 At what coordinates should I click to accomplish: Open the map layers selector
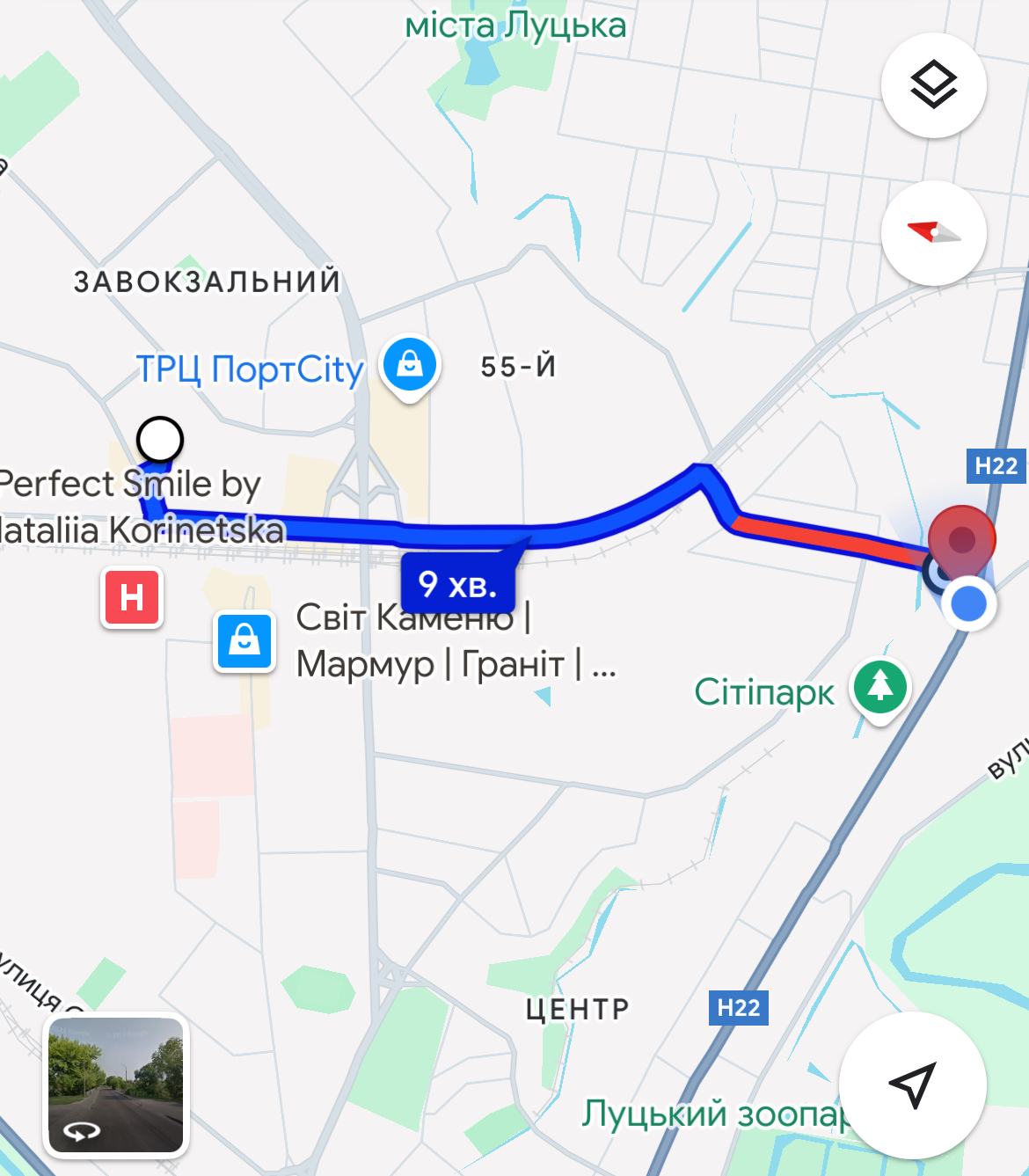pyautogui.click(x=933, y=85)
